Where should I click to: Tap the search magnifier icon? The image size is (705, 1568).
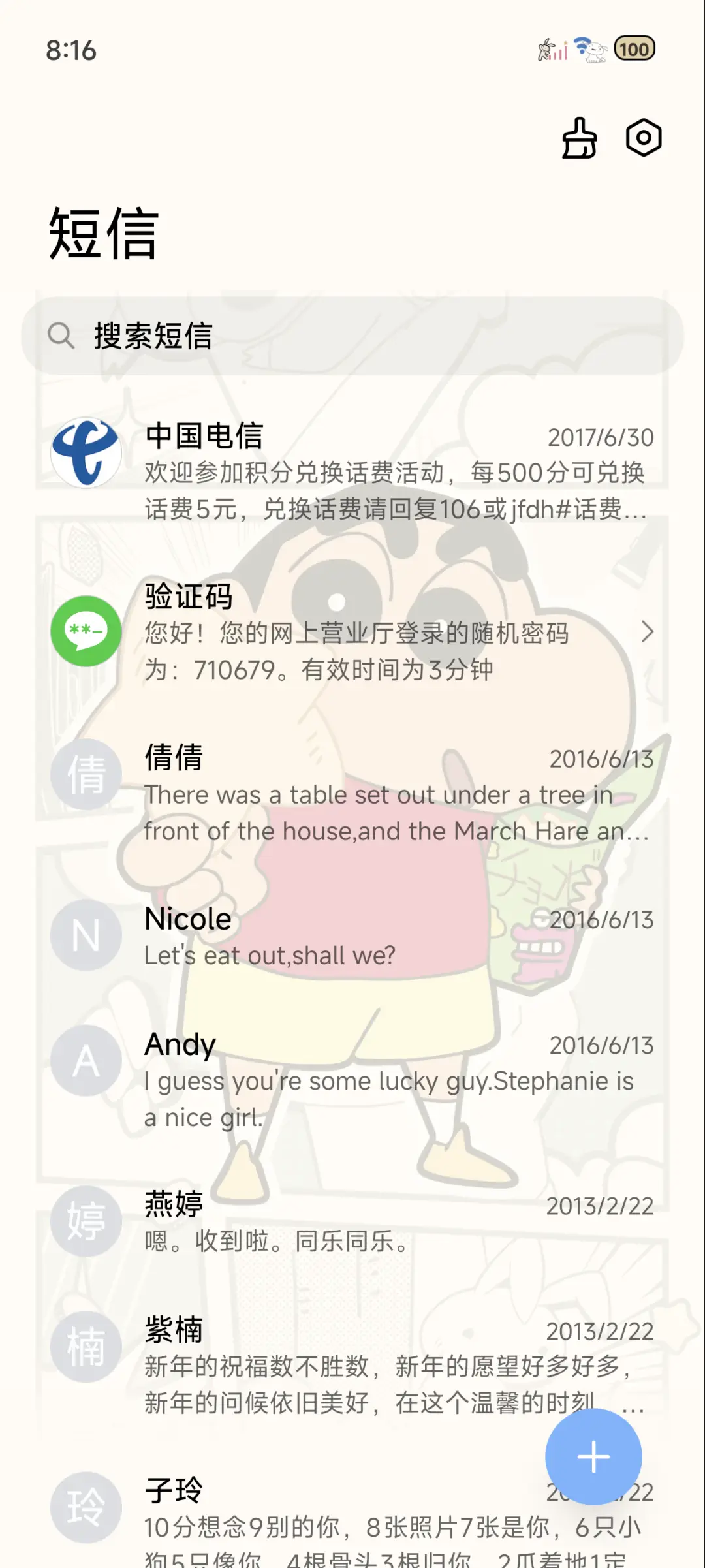click(x=62, y=336)
